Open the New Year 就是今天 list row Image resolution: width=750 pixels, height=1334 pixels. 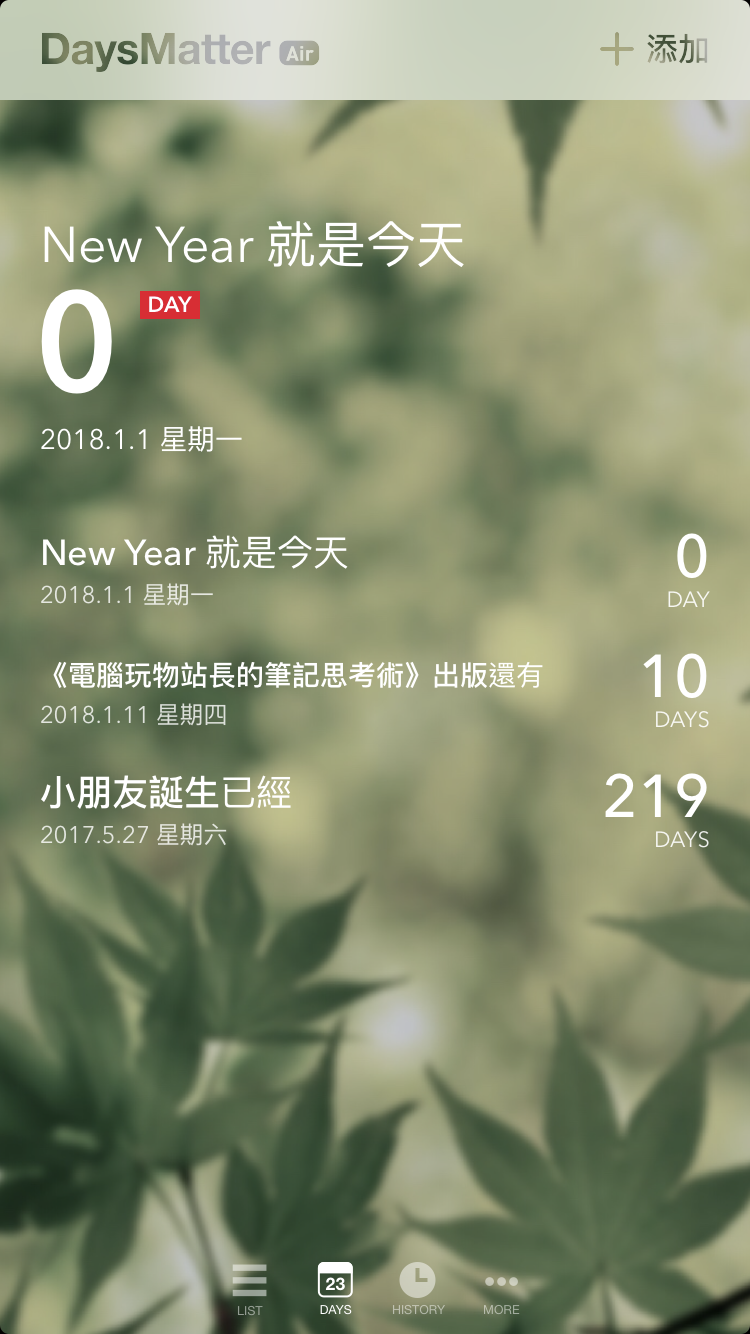375,571
